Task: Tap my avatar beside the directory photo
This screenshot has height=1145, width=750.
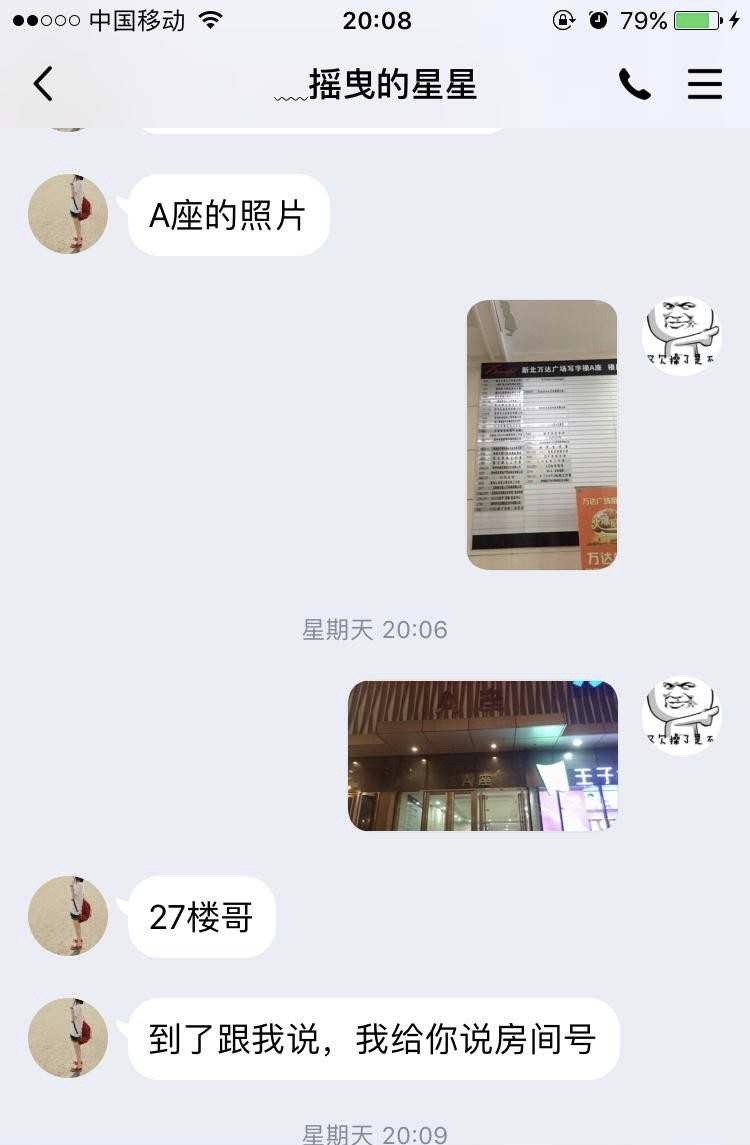Action: coord(682,336)
